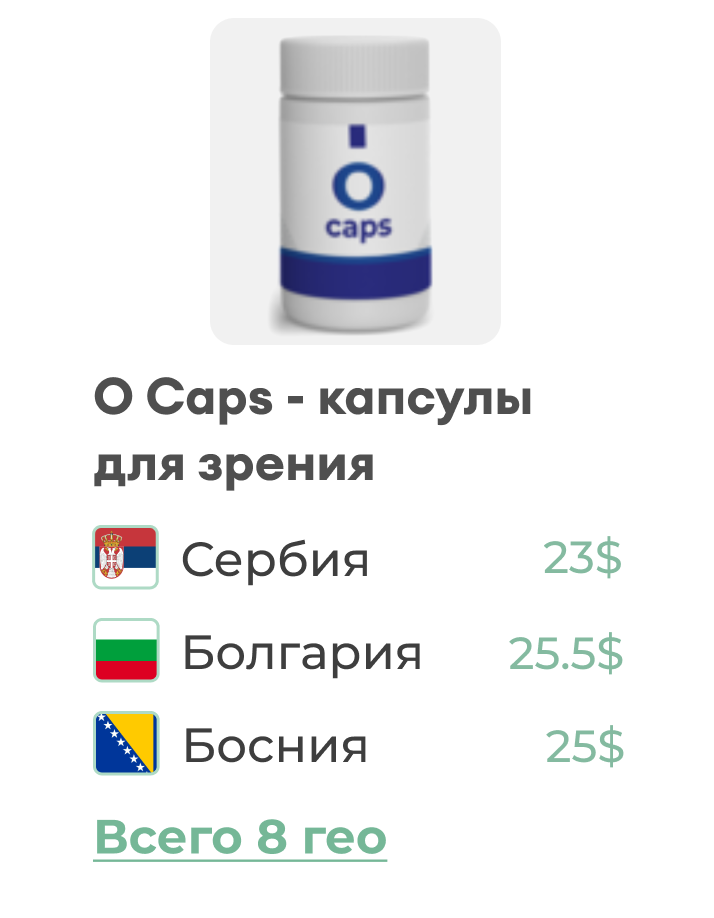Open the O Caps product image
Screen dimensions: 714x918
point(355,182)
